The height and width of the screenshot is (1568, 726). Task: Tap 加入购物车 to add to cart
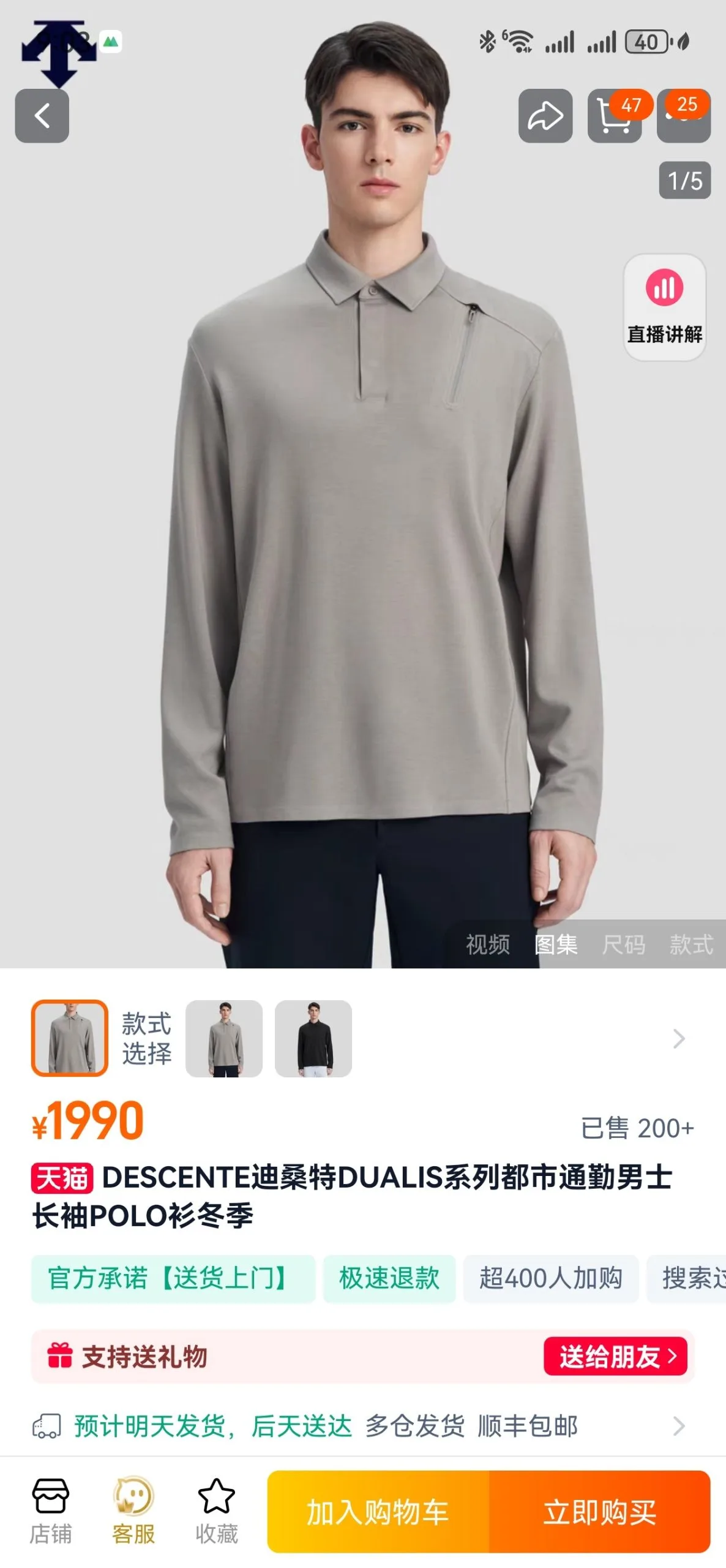tap(378, 1512)
